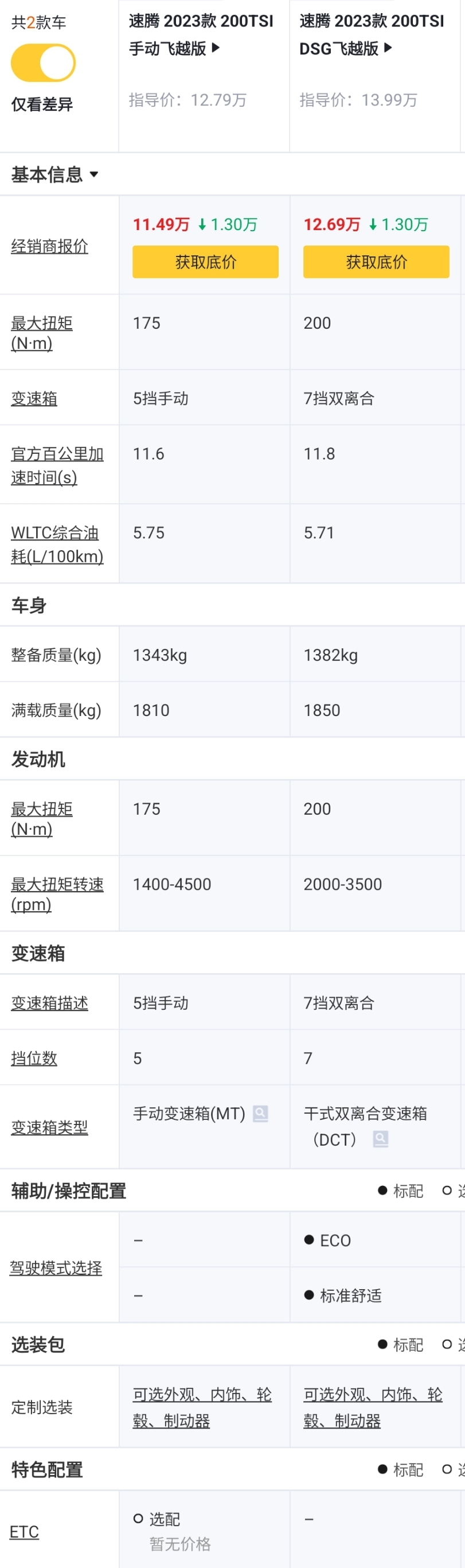Open the 挡位数 explanation link
This screenshot has width=465, height=1568.
34,1059
